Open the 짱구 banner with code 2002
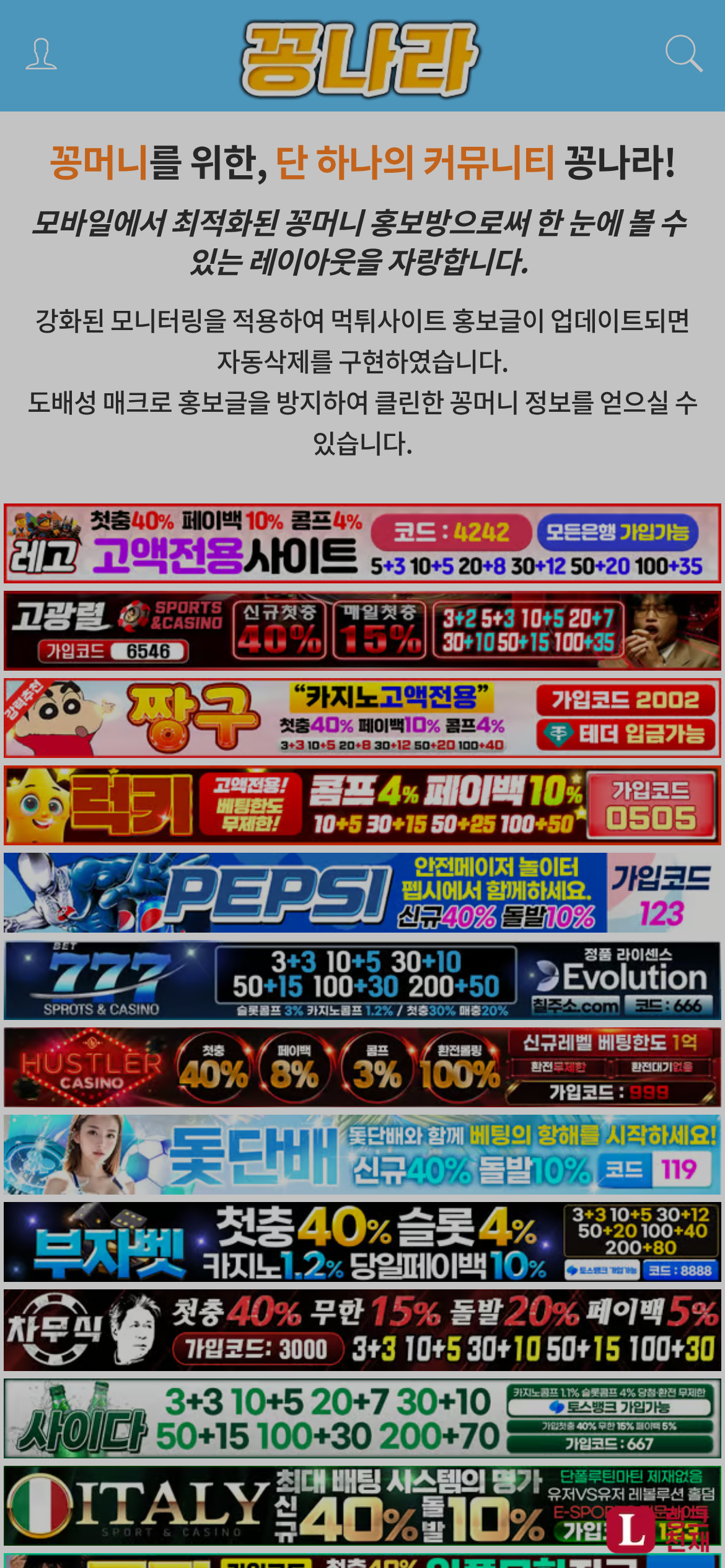Viewport: 725px width, 1568px height. click(x=362, y=718)
